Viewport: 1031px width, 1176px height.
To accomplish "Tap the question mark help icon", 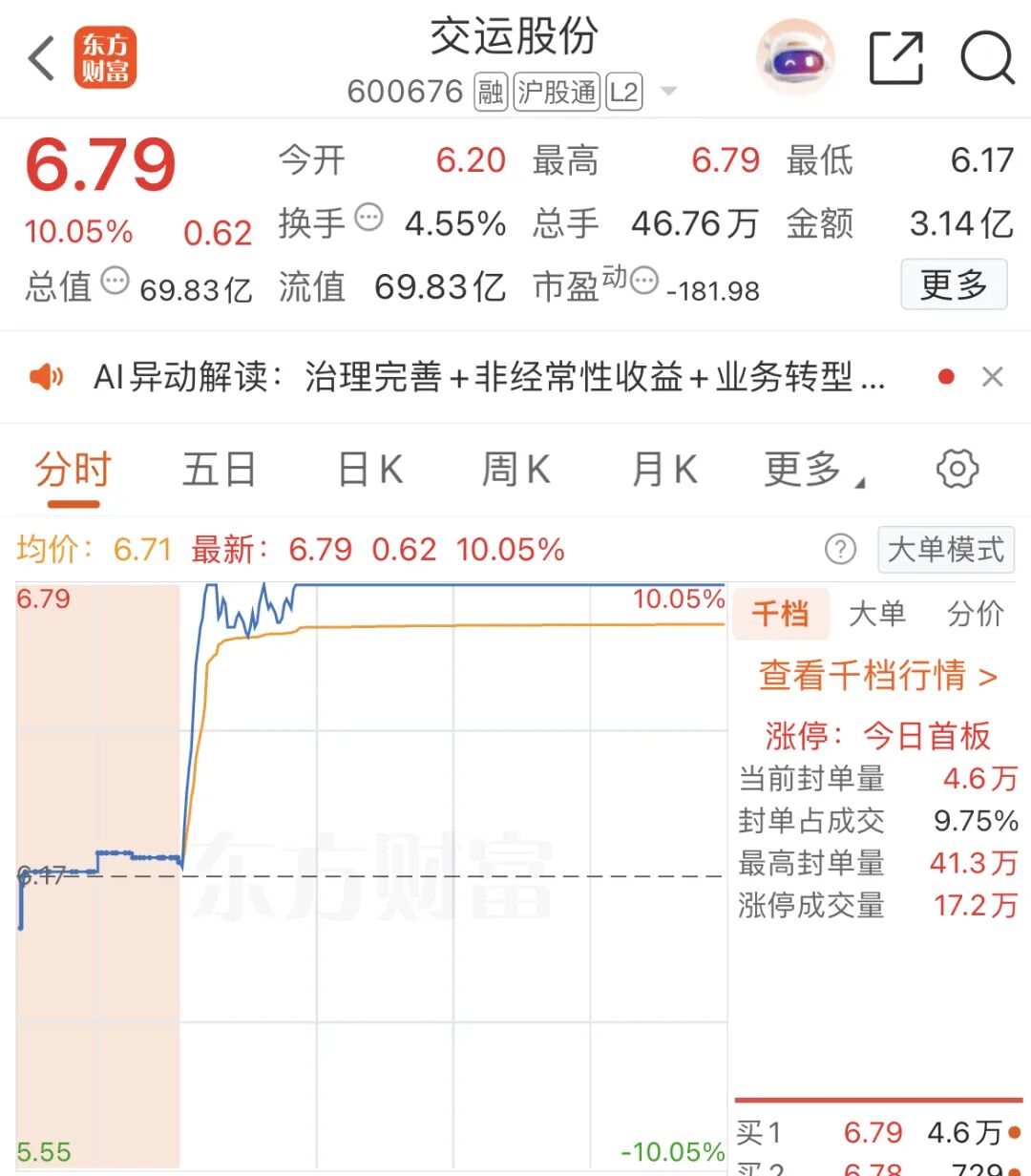I will click(840, 550).
